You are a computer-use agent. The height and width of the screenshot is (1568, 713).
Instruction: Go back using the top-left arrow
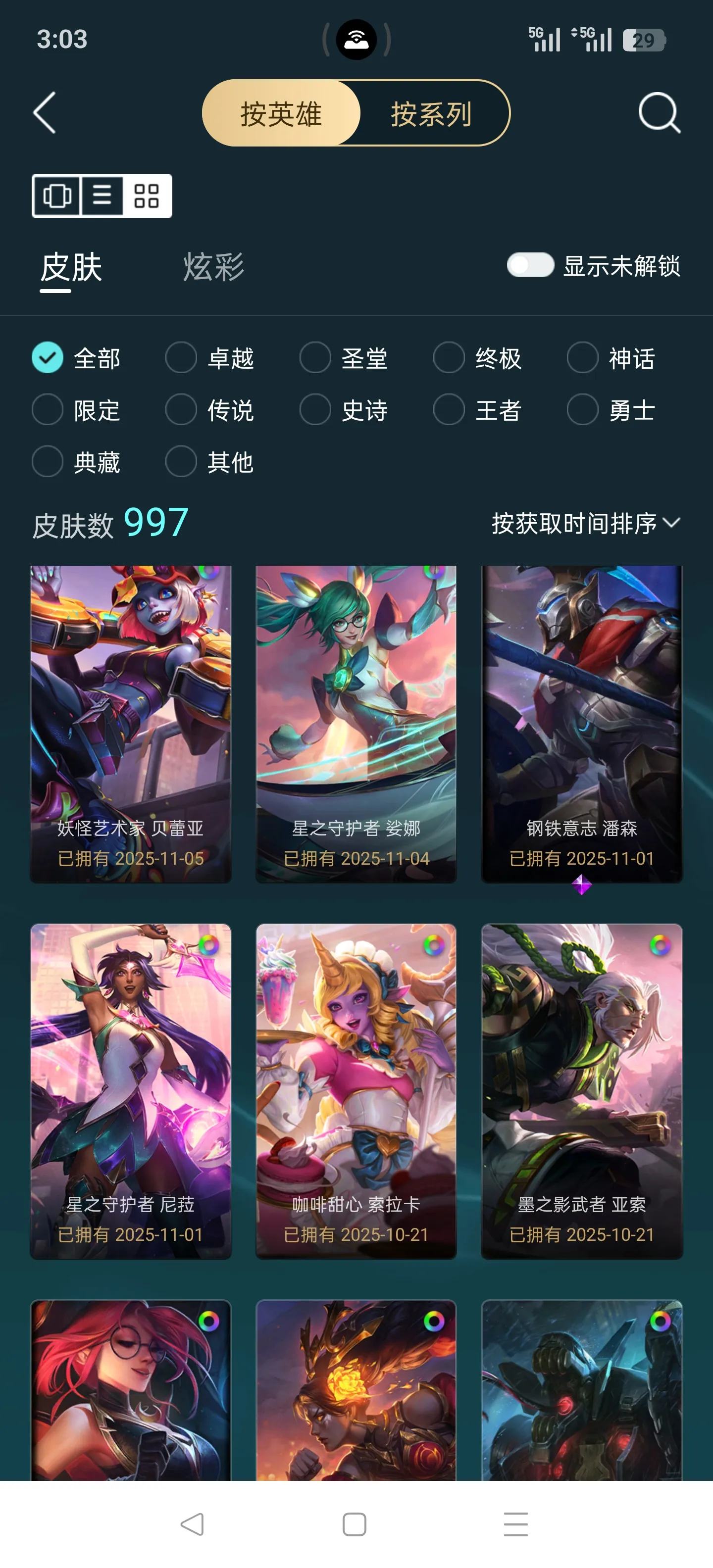pyautogui.click(x=45, y=113)
